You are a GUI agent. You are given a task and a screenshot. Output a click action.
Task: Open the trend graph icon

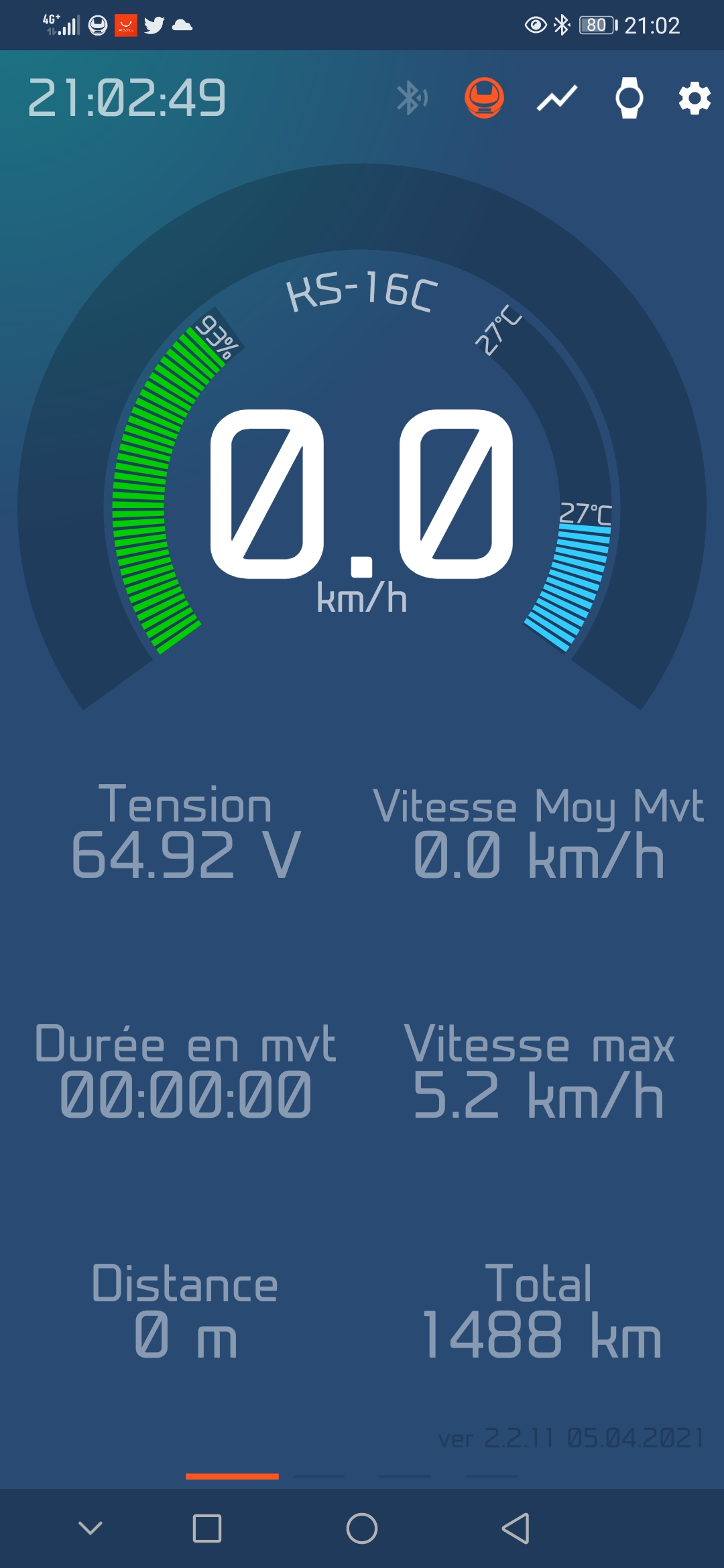click(x=557, y=99)
